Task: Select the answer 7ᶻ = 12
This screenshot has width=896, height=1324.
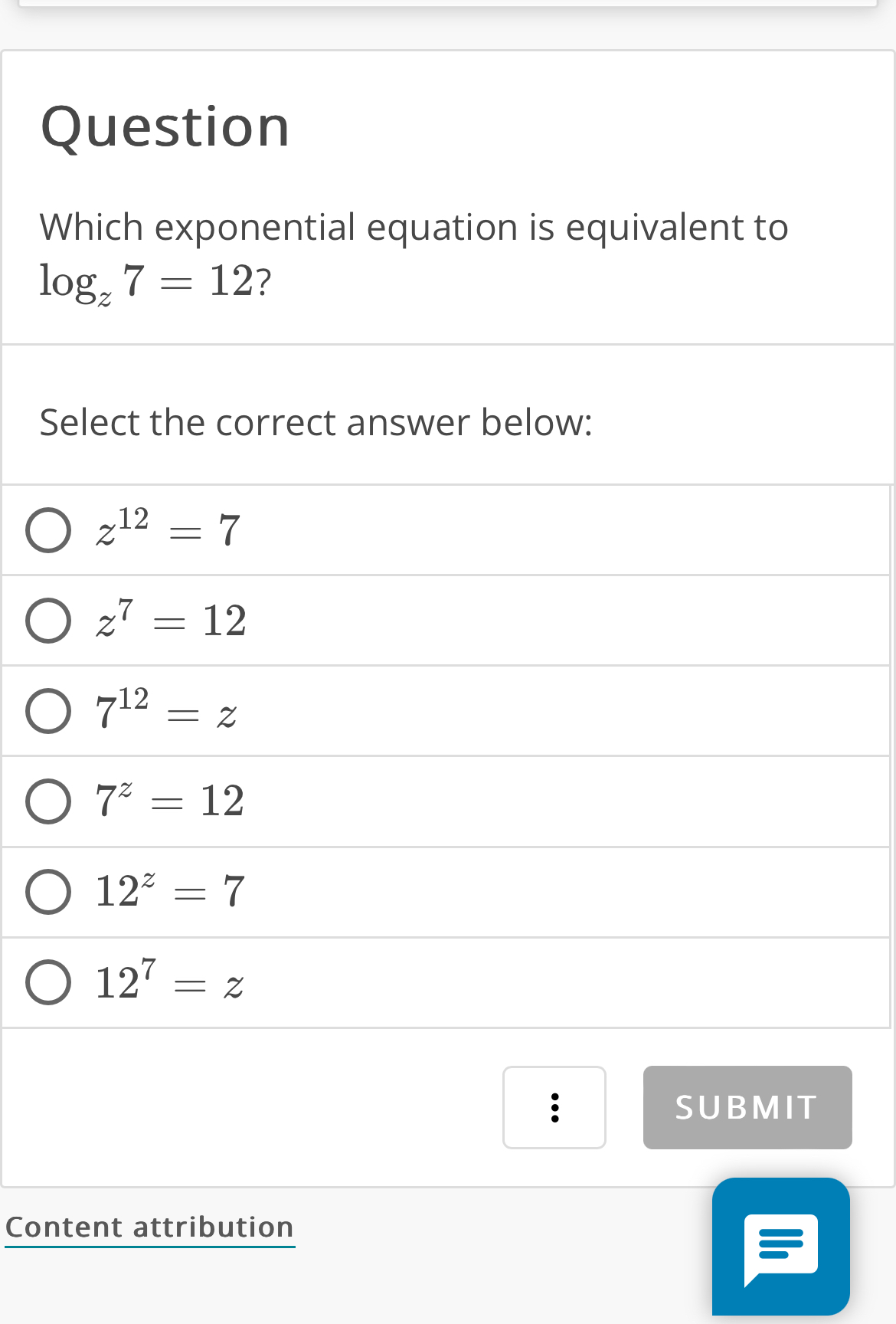Action: point(48,801)
